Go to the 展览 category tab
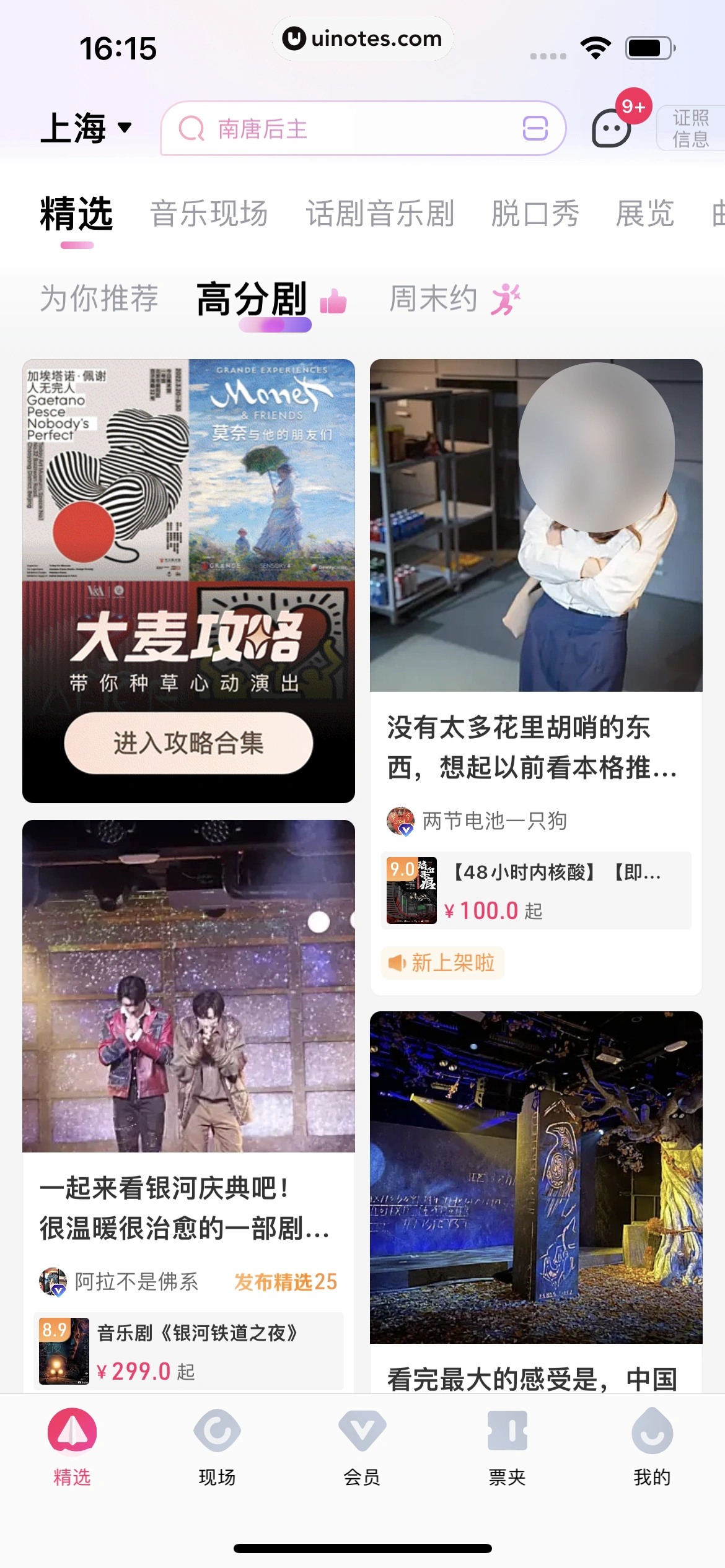Viewport: 725px width, 1568px height. click(x=645, y=214)
